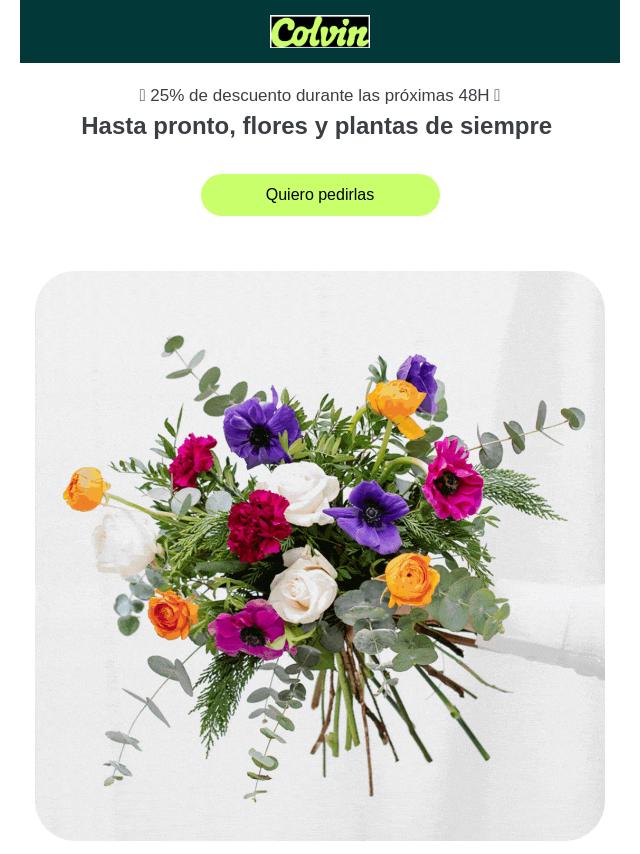Tap the 'Quiero pedirlas' button
640x854 pixels.
[x=320, y=195]
